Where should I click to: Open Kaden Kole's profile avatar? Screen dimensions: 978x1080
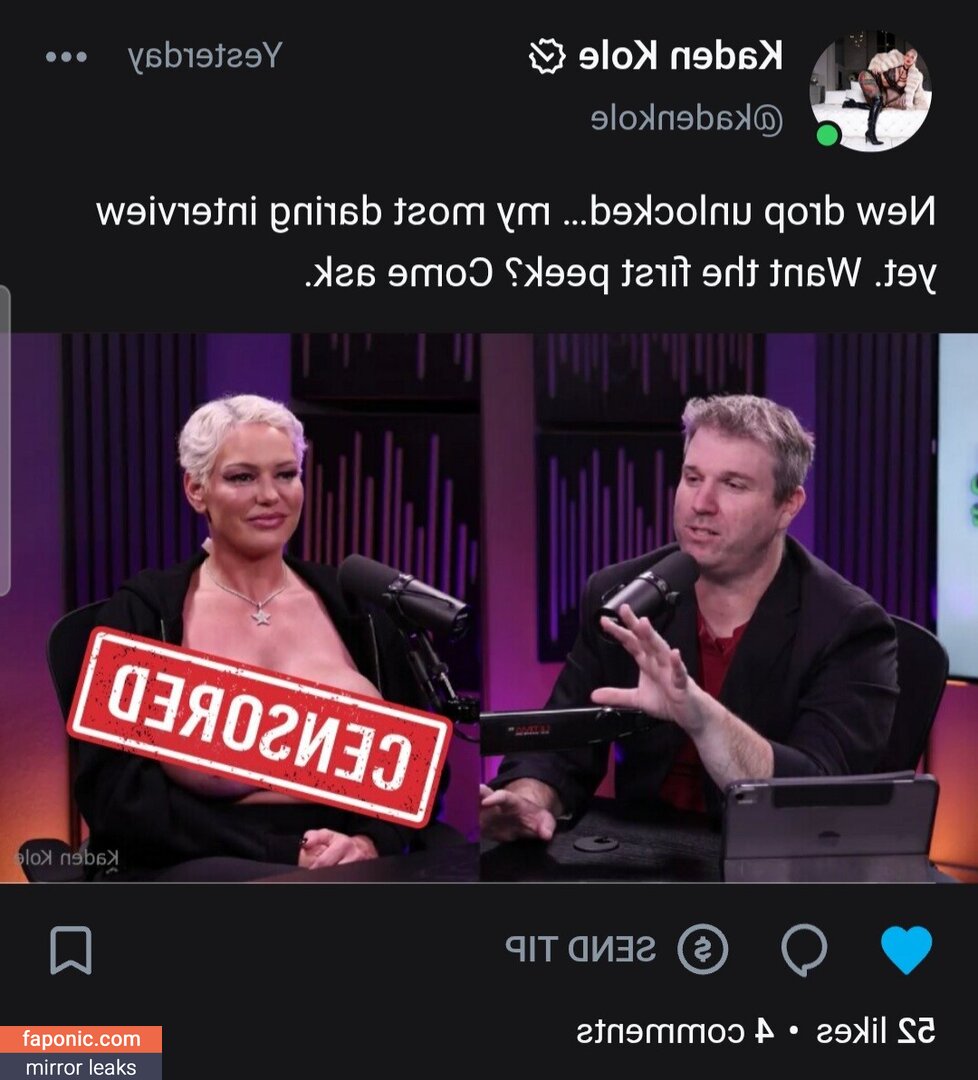click(x=870, y=90)
